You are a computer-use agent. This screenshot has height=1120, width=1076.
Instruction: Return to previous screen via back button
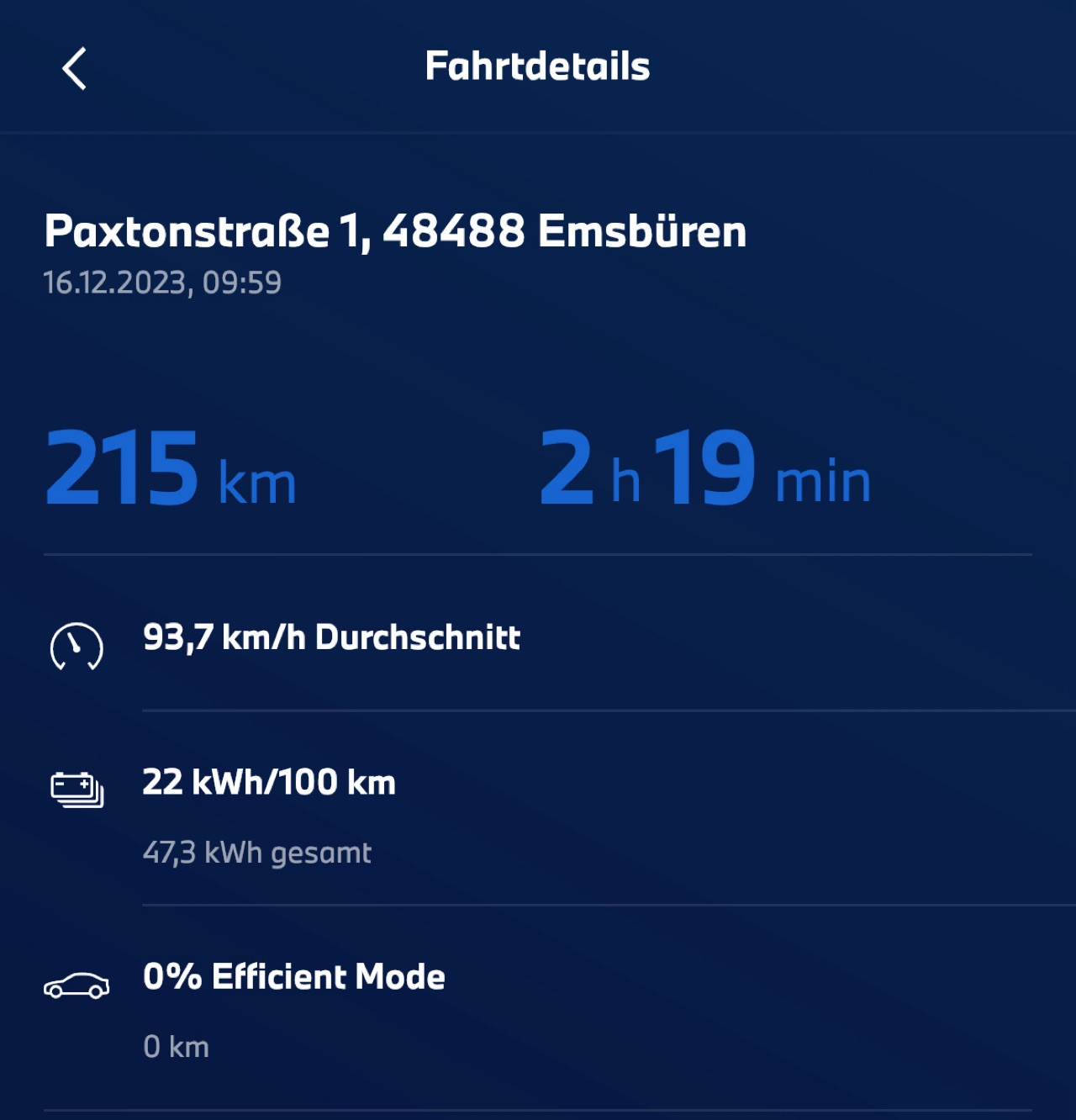coord(74,69)
